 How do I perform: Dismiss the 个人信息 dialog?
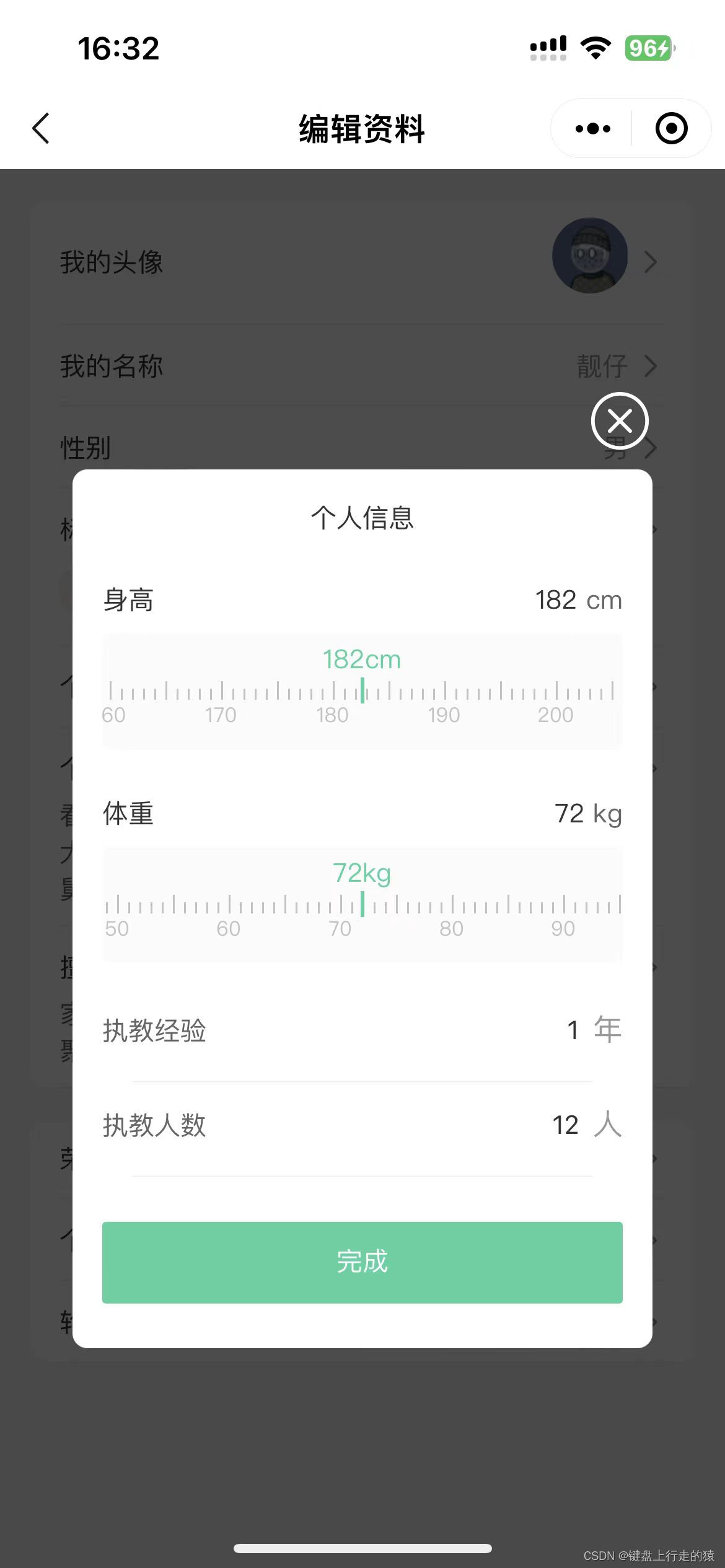[x=619, y=421]
